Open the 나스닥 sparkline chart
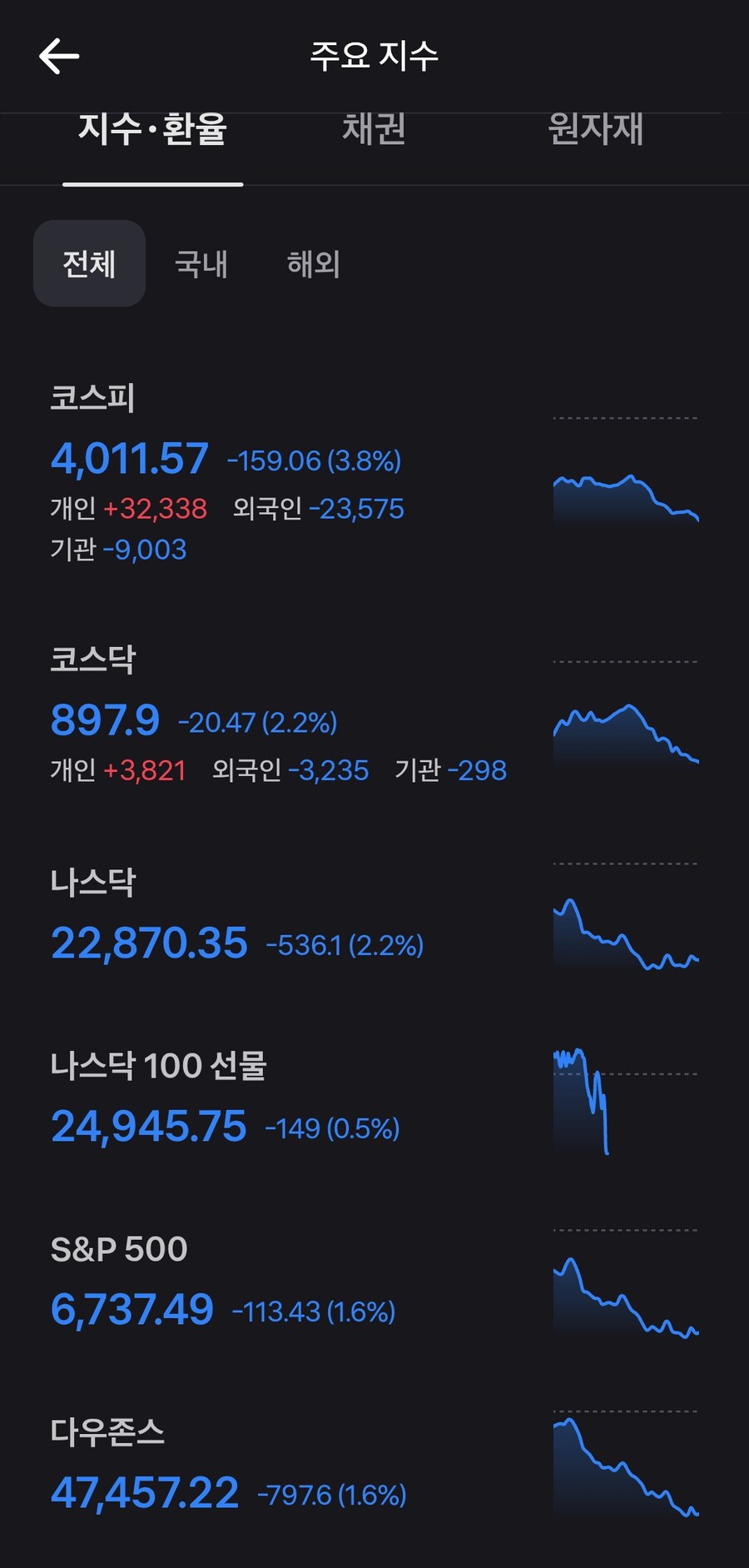 [626, 933]
